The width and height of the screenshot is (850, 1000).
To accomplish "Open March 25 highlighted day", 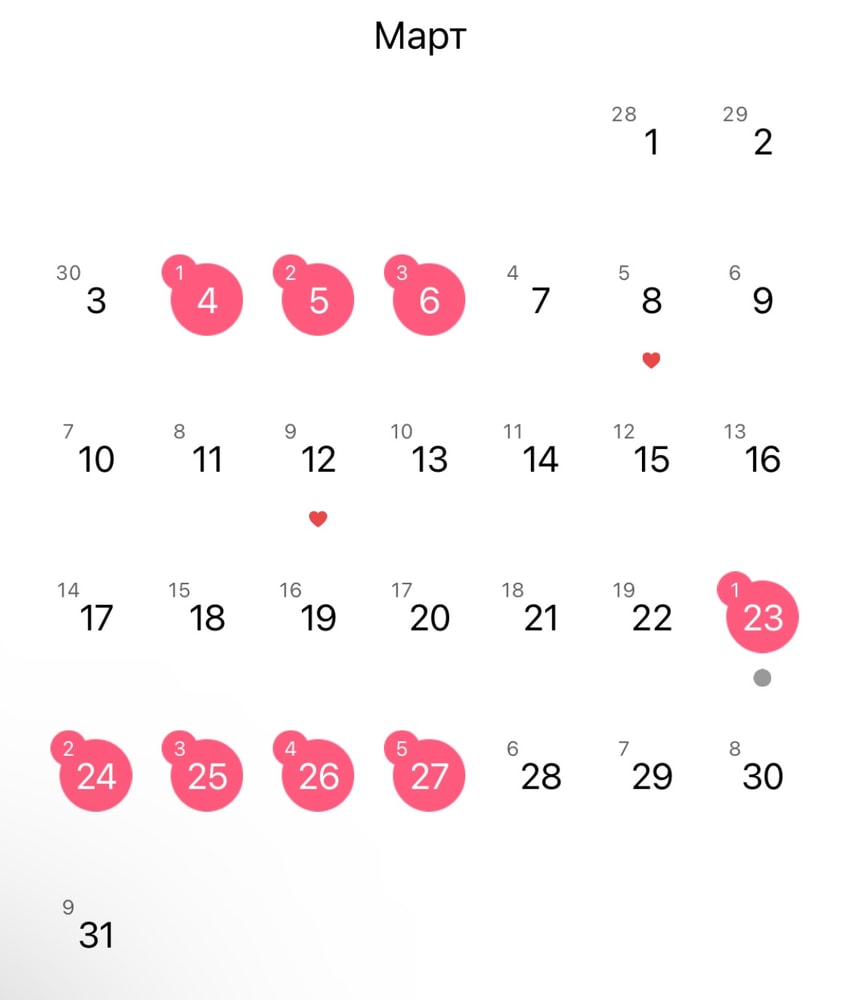I will pyautogui.click(x=207, y=776).
